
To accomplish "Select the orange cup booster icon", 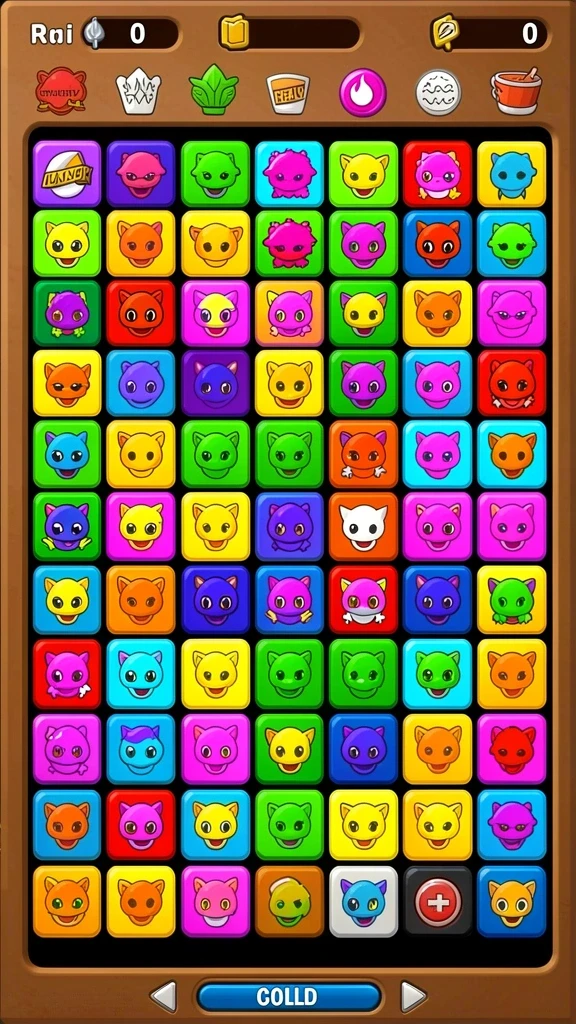I will [x=288, y=93].
